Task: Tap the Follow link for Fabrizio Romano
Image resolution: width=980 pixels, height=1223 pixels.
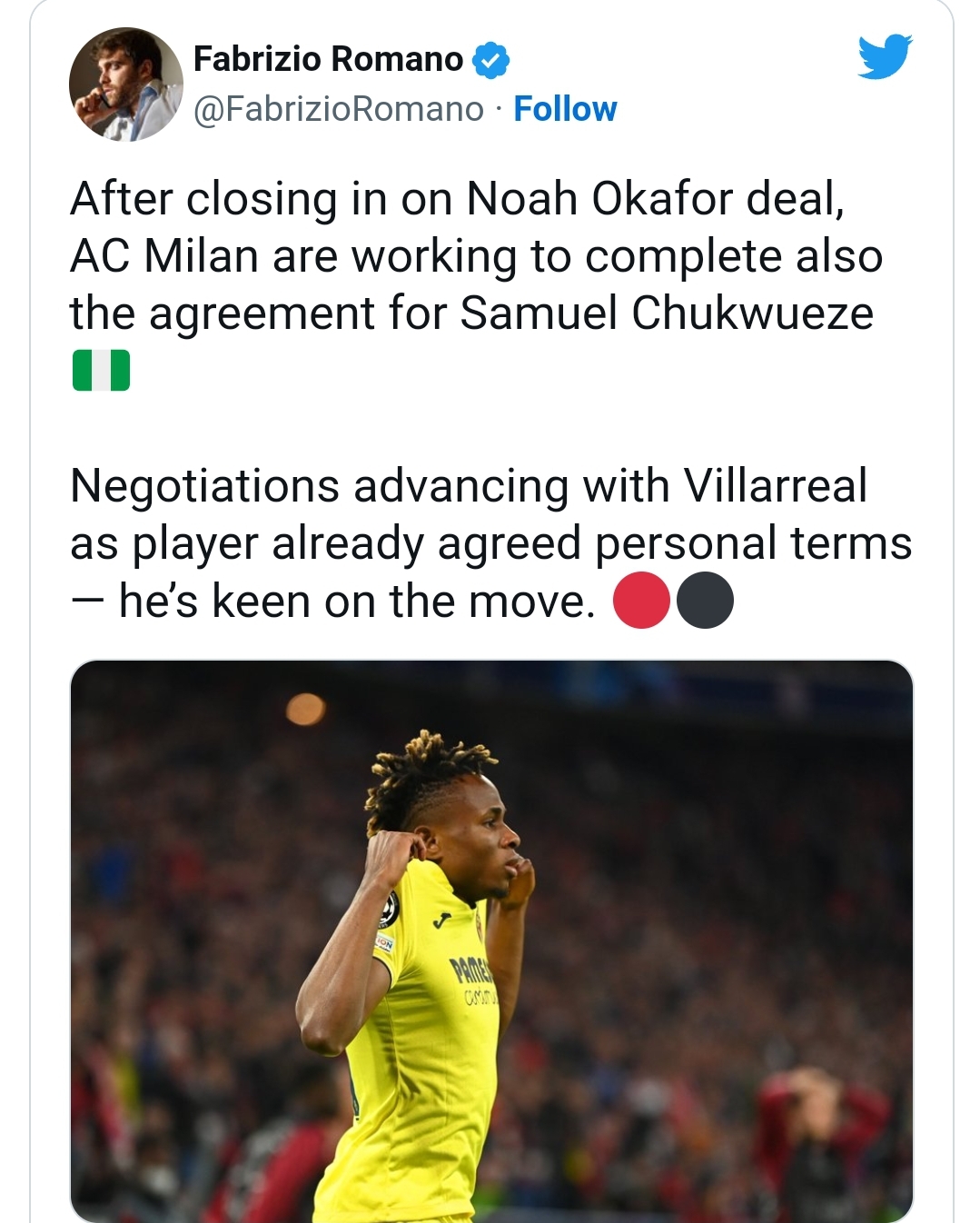Action: coord(565,109)
